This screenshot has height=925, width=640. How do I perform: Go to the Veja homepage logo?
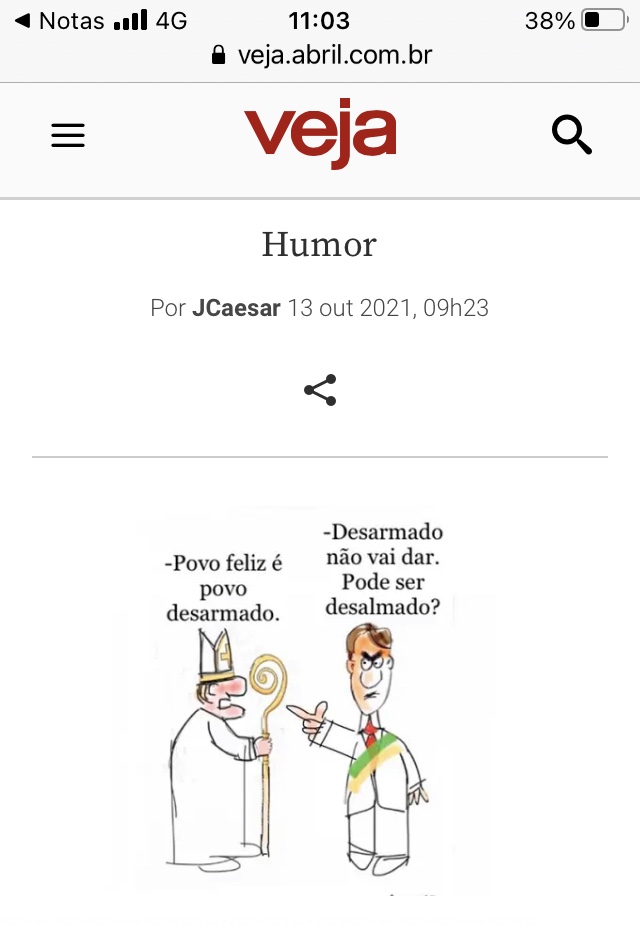[320, 135]
